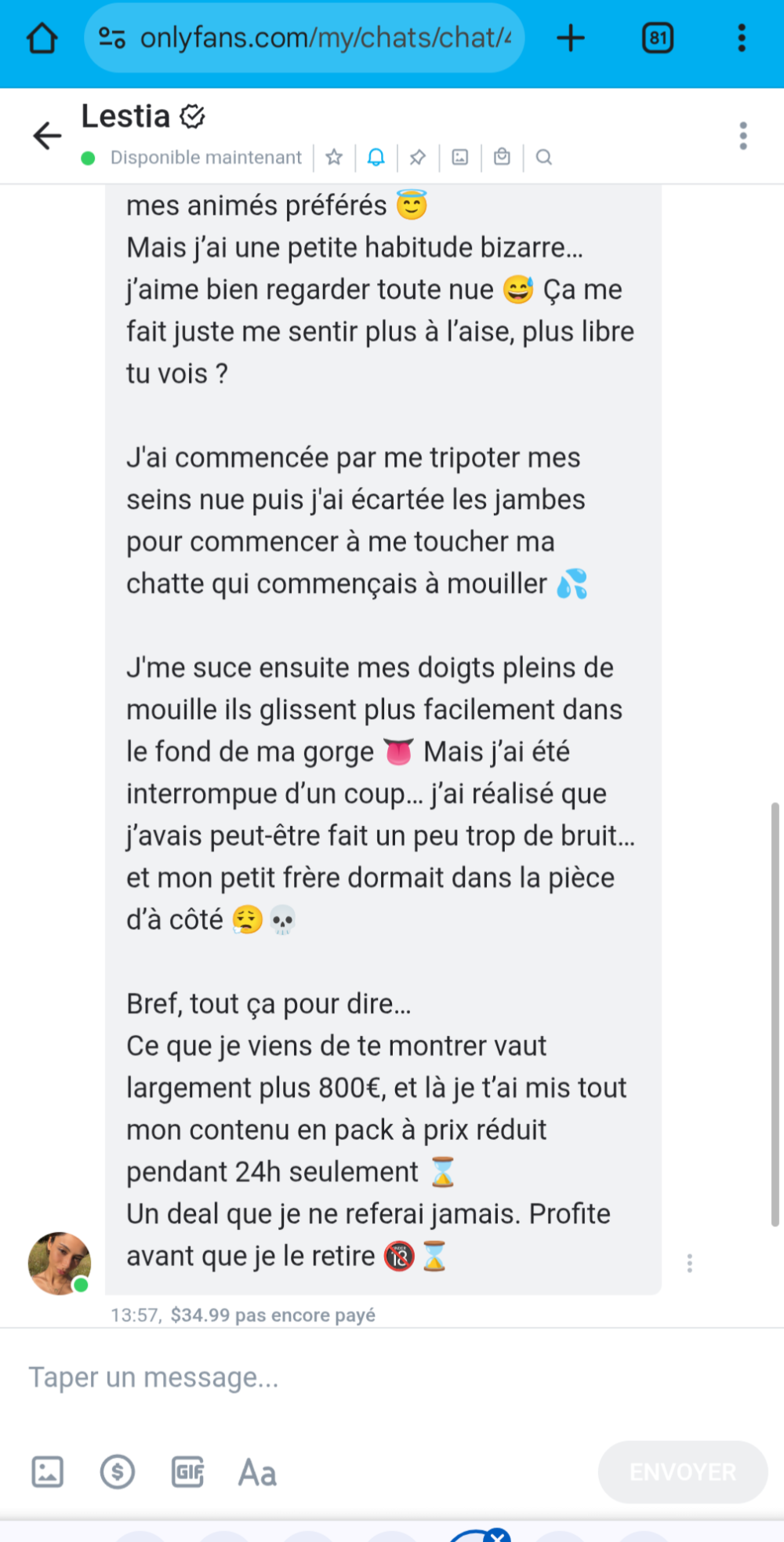This screenshot has width=784, height=1542.
Task: Open the chat media gallery
Action: 460,158
